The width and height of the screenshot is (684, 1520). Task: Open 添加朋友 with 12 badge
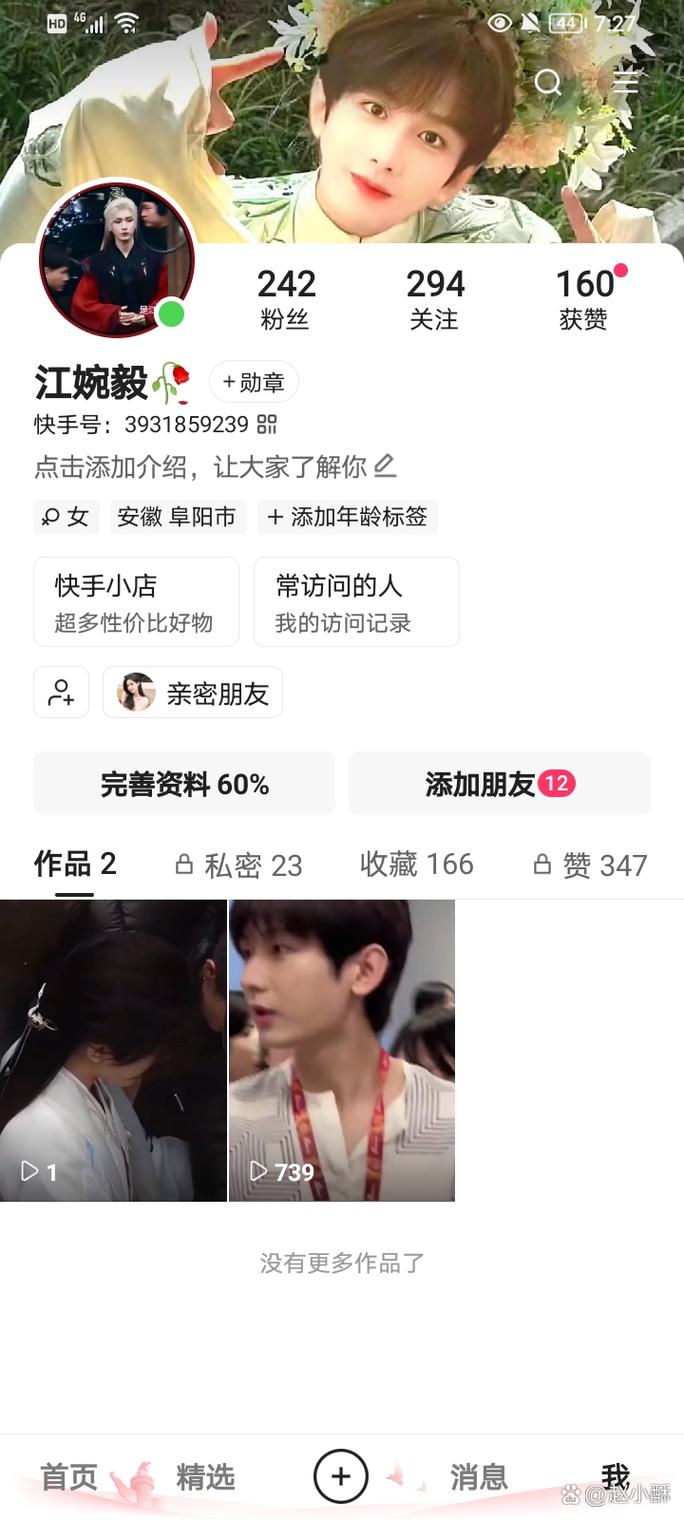click(x=499, y=784)
